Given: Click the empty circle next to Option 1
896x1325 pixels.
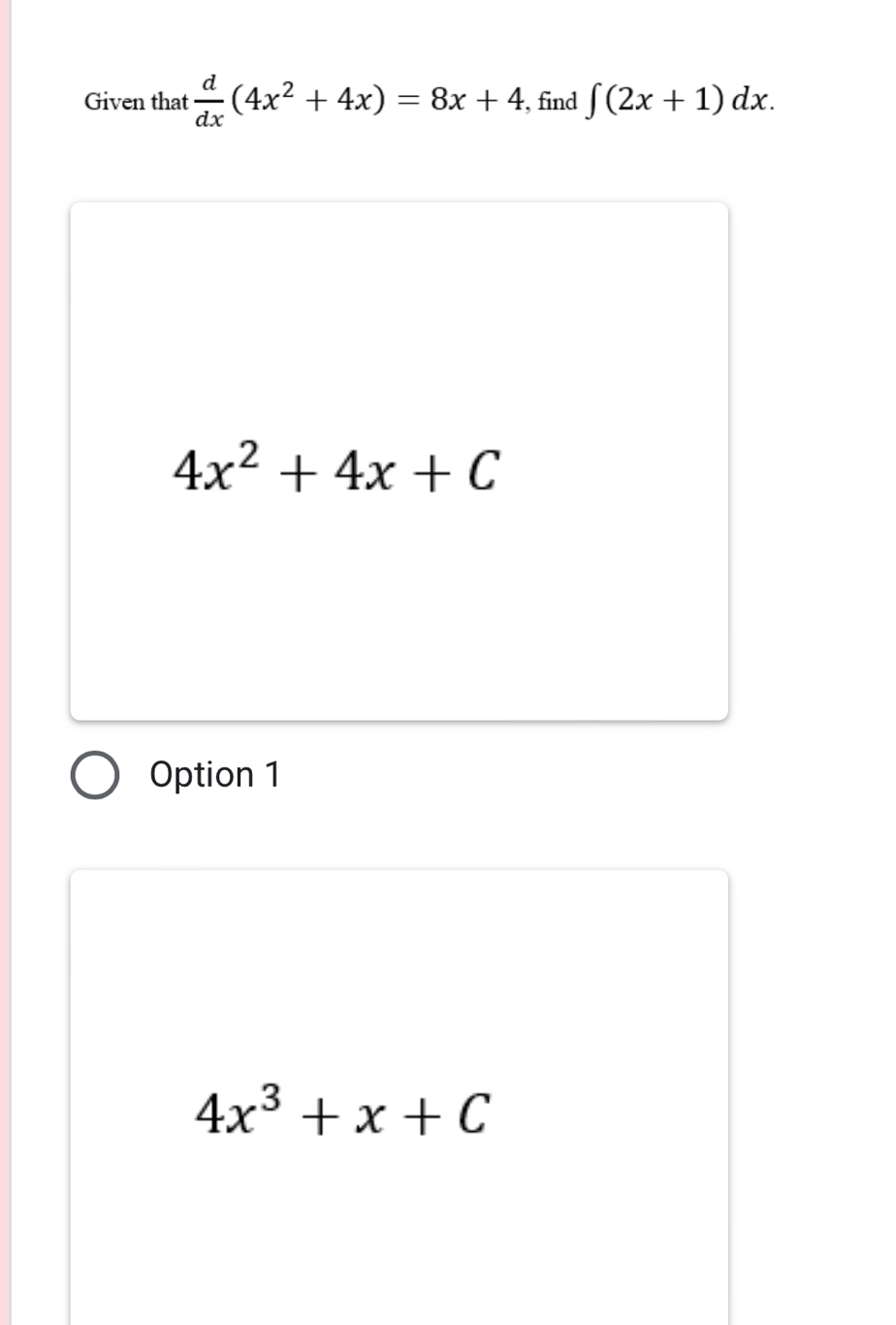Looking at the screenshot, I should coord(96,774).
